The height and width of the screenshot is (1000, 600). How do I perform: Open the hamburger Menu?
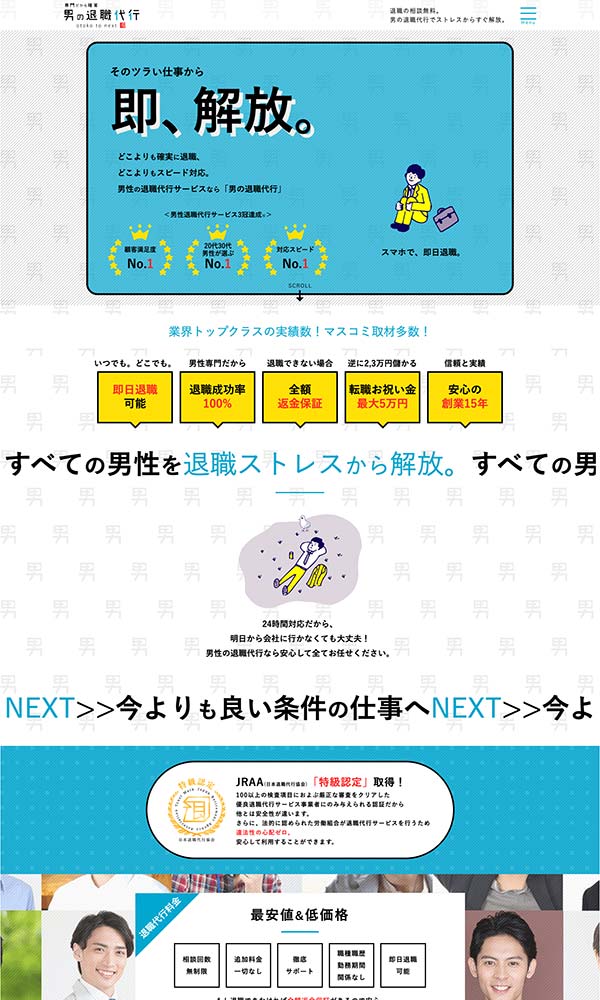click(528, 15)
